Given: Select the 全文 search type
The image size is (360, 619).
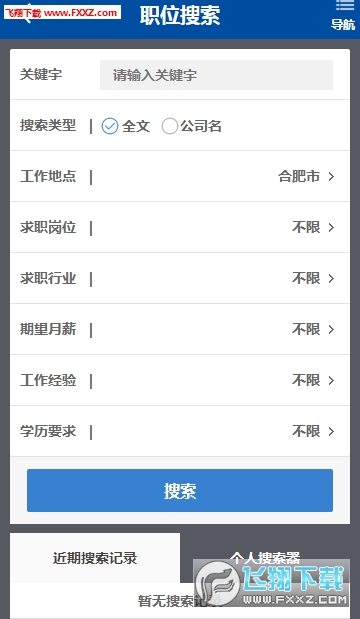Looking at the screenshot, I should point(126,126).
